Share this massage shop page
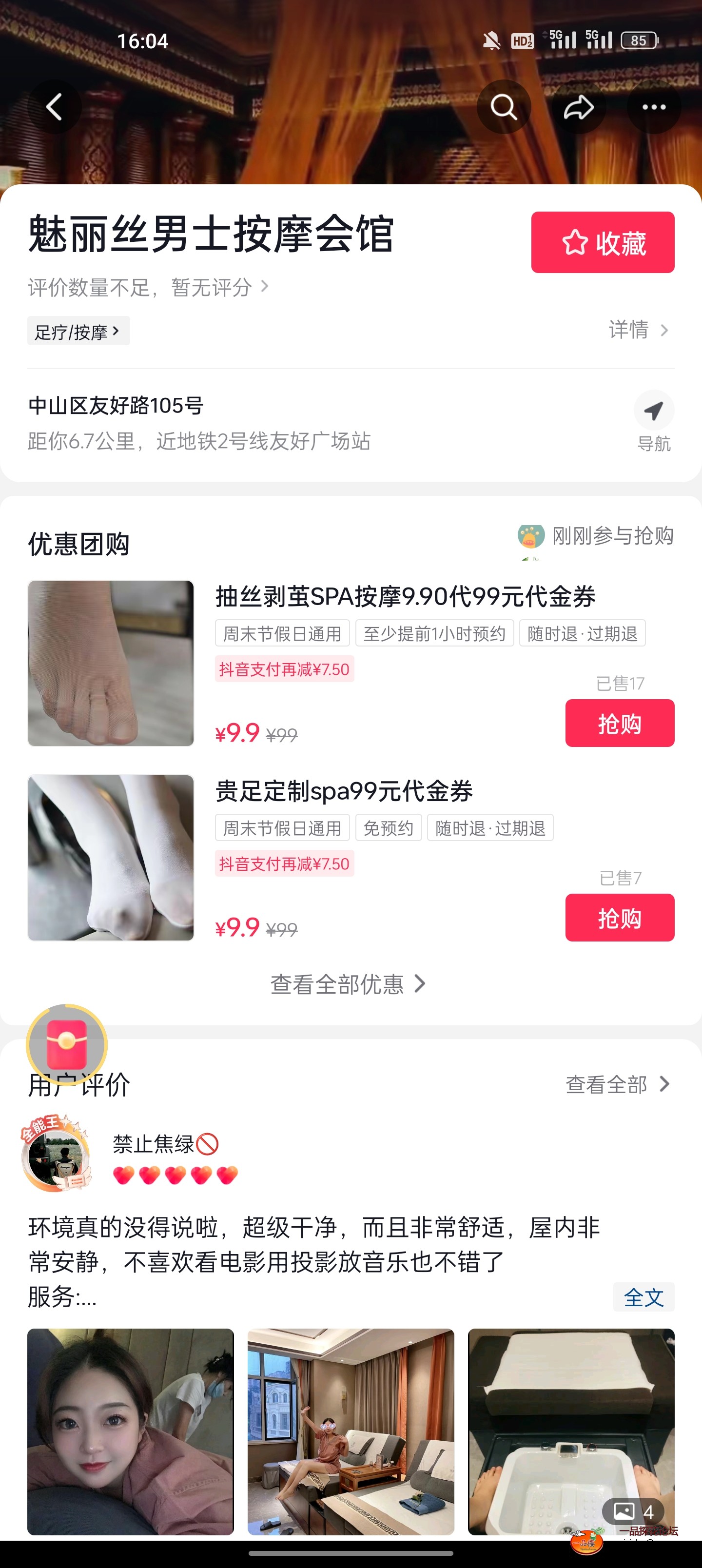Screen dimensions: 702x1568 click(x=578, y=107)
